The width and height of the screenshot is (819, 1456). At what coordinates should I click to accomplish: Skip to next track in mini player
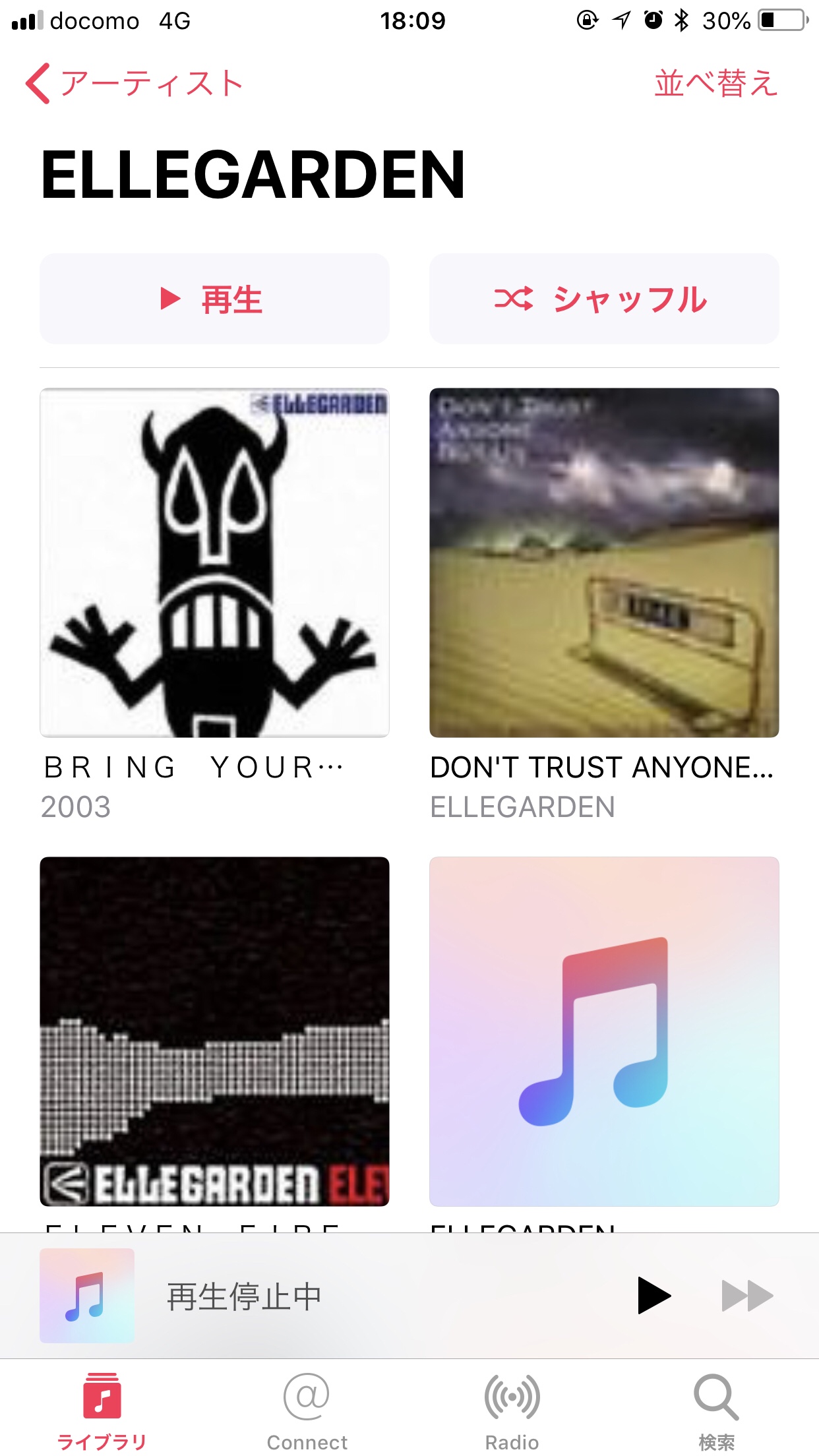pos(747,1296)
